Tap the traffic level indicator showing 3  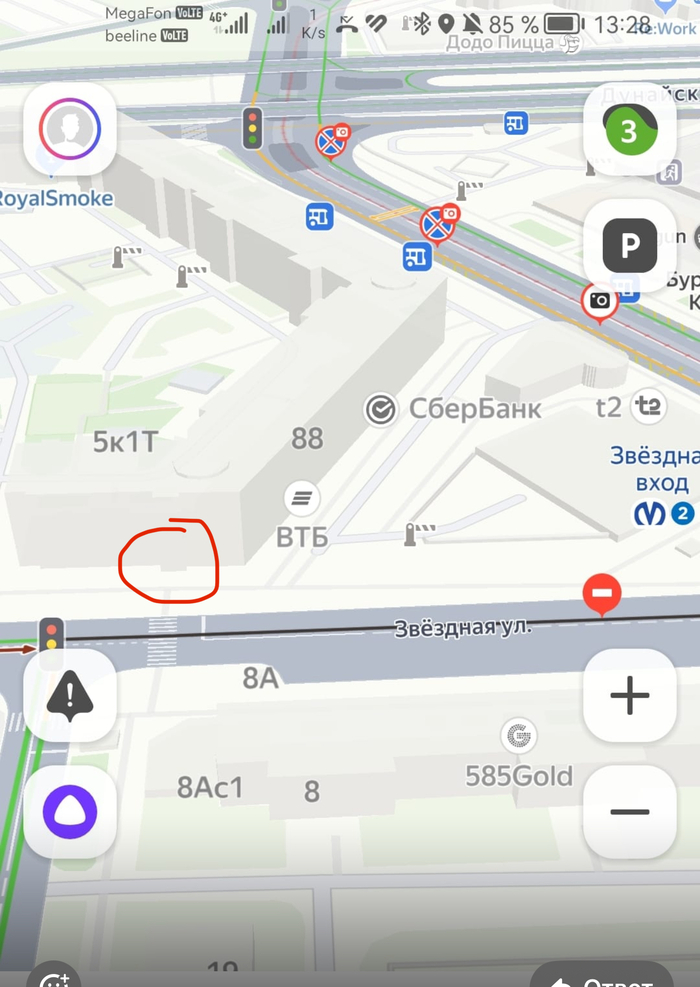tap(629, 130)
